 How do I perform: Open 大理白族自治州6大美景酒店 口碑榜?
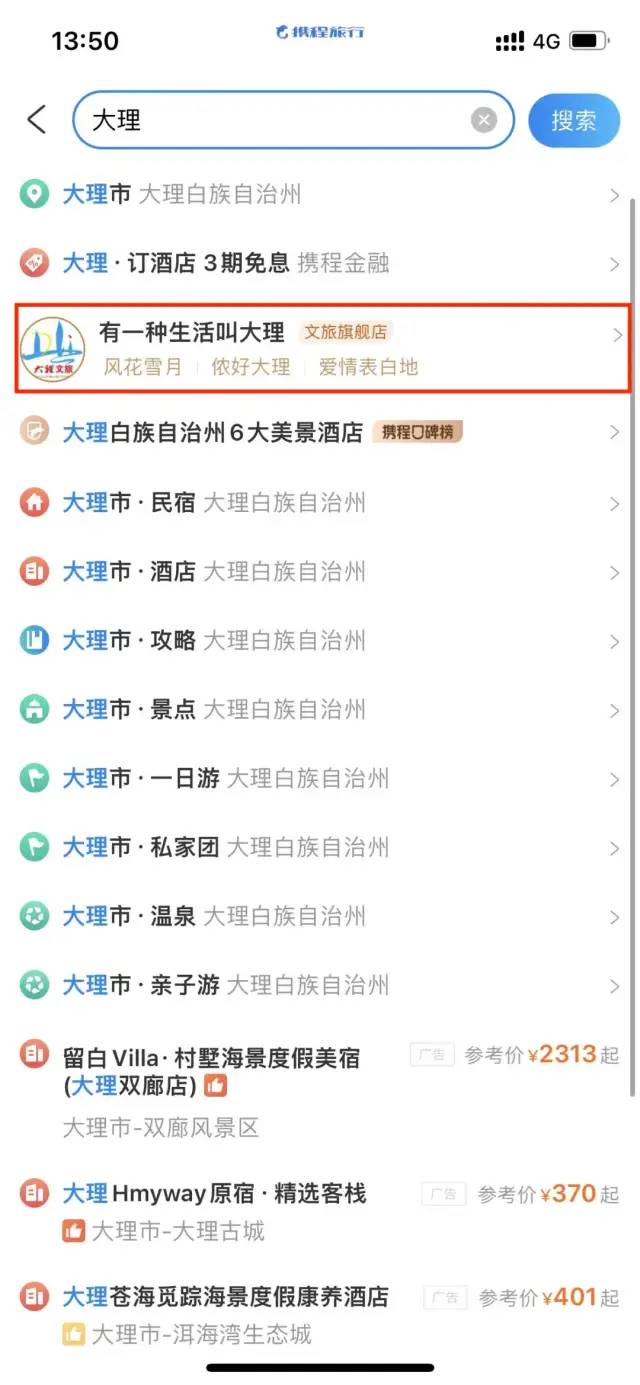tap(320, 433)
